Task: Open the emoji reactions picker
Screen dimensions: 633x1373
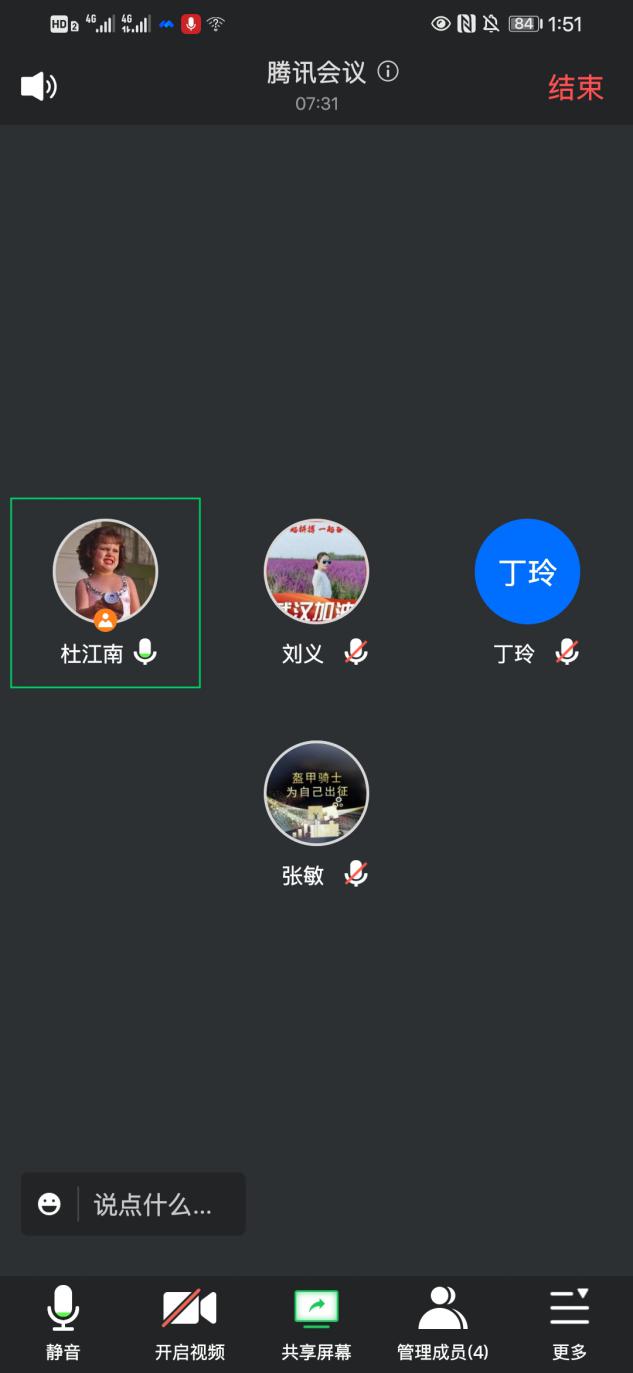Action: [49, 1204]
